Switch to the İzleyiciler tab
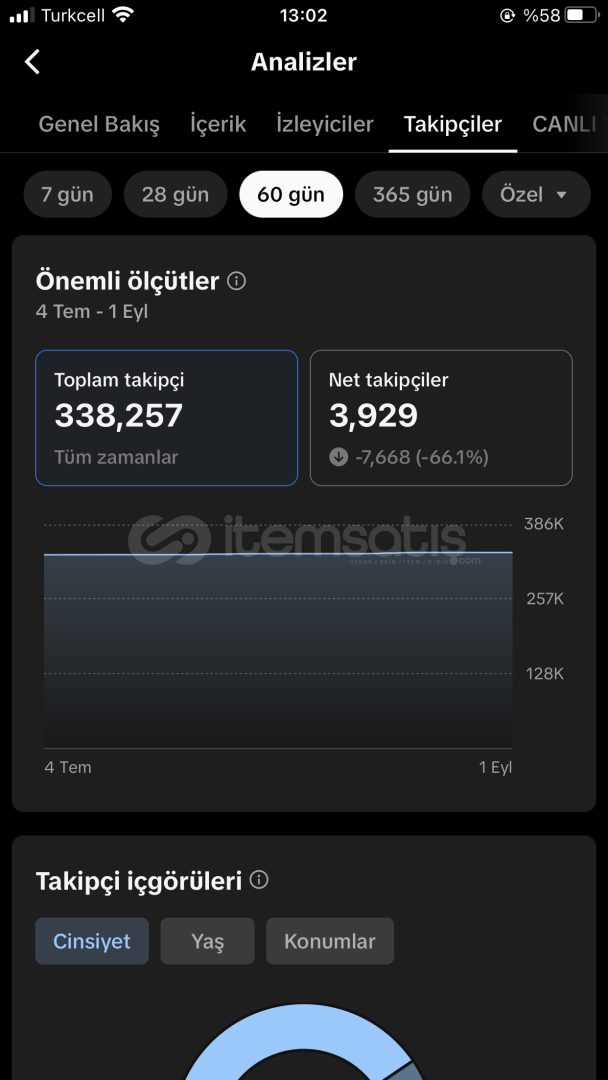608x1080 pixels. tap(325, 125)
